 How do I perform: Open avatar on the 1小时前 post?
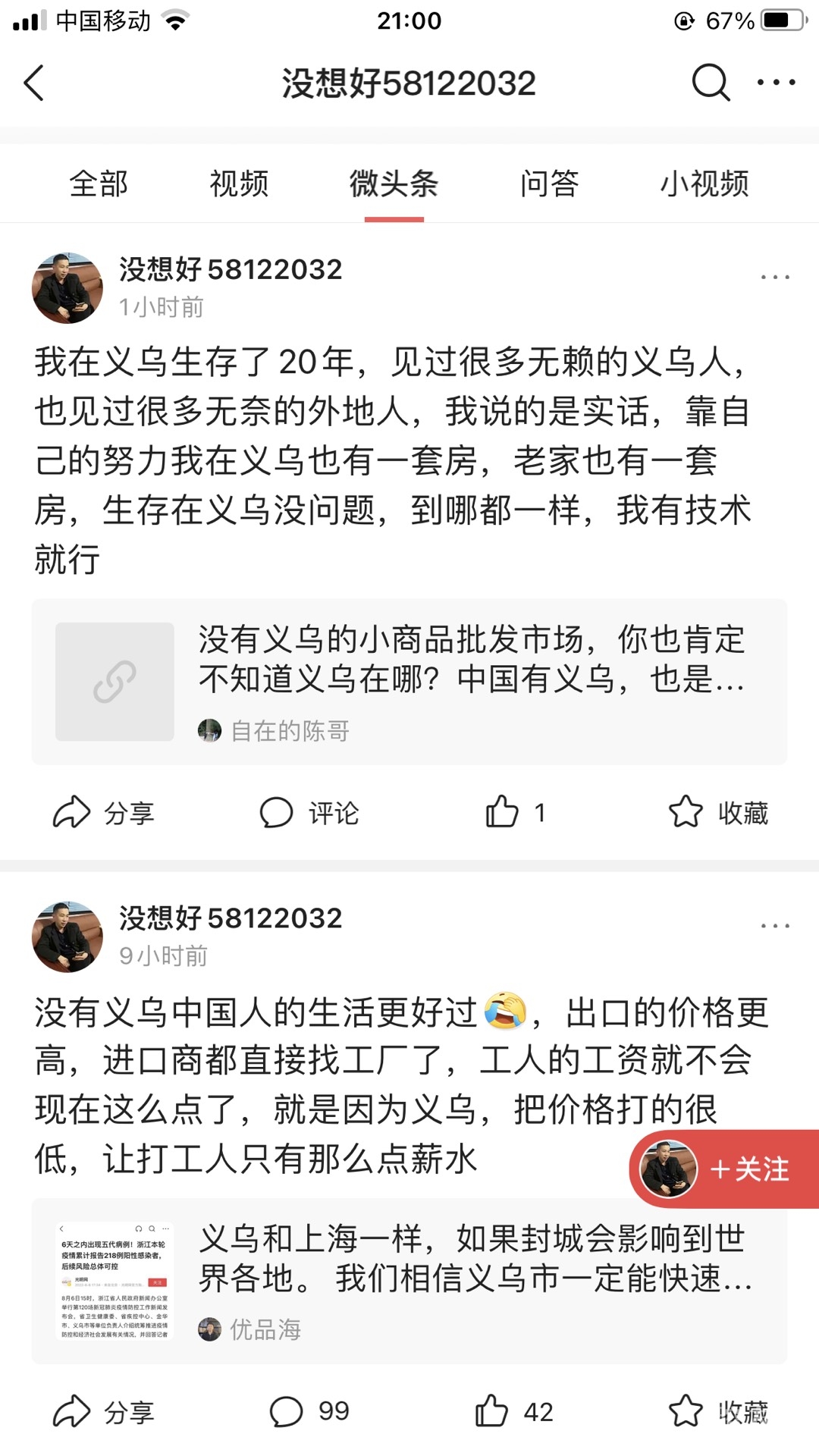(x=67, y=288)
